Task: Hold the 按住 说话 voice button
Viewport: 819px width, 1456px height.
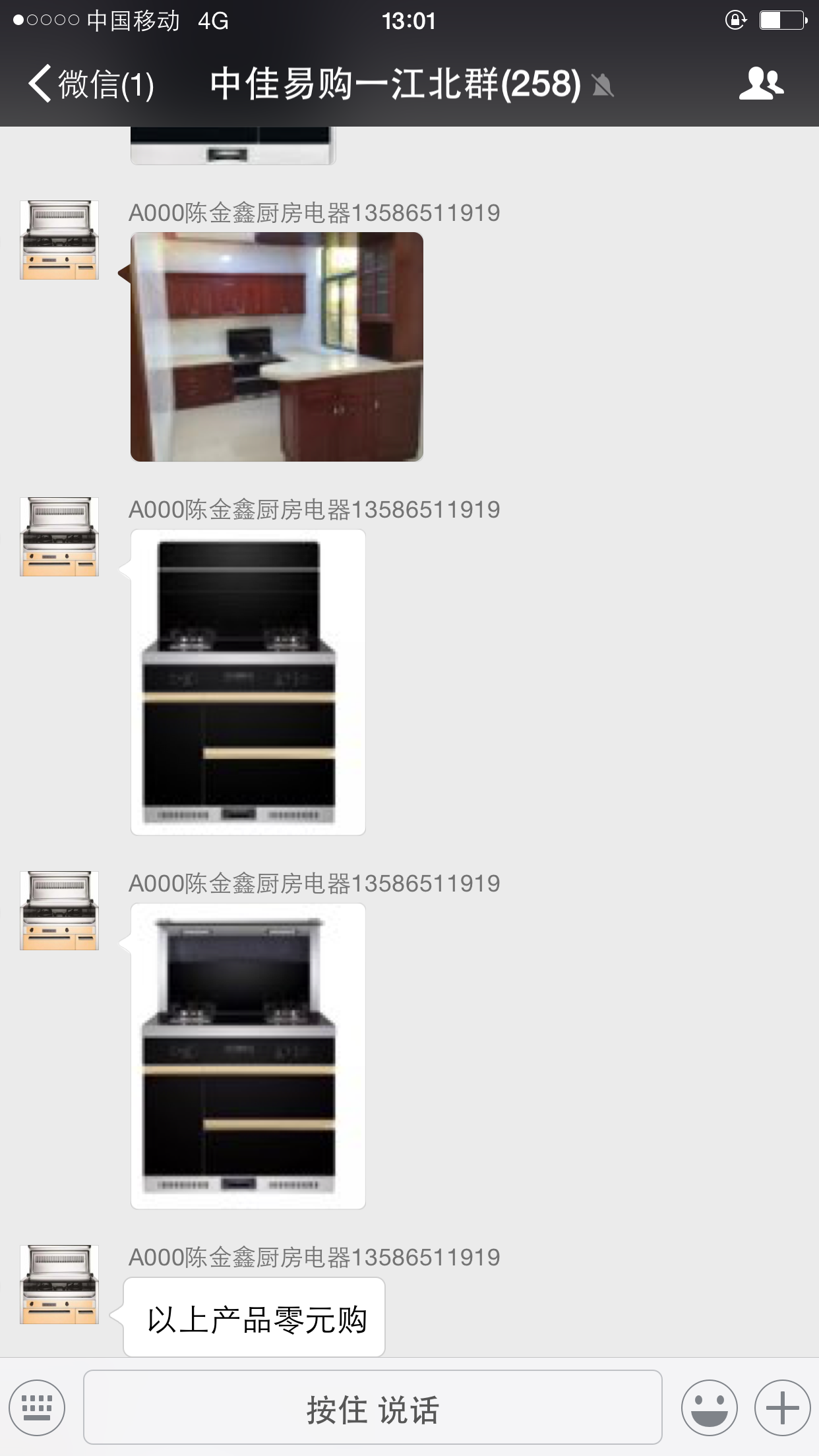Action: [373, 1408]
